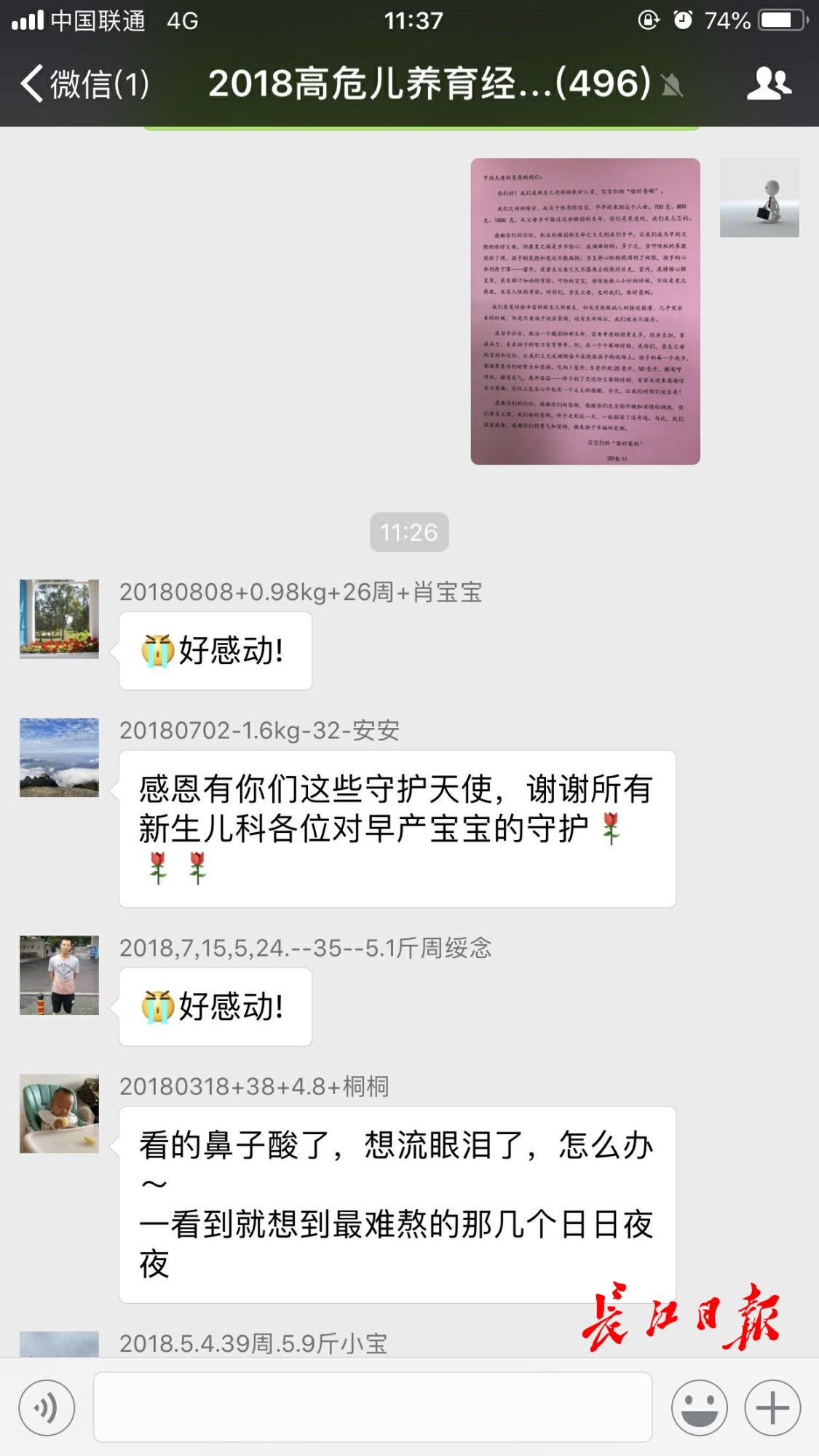Open the plus attachments menu
819x1456 pixels.
point(772,1407)
